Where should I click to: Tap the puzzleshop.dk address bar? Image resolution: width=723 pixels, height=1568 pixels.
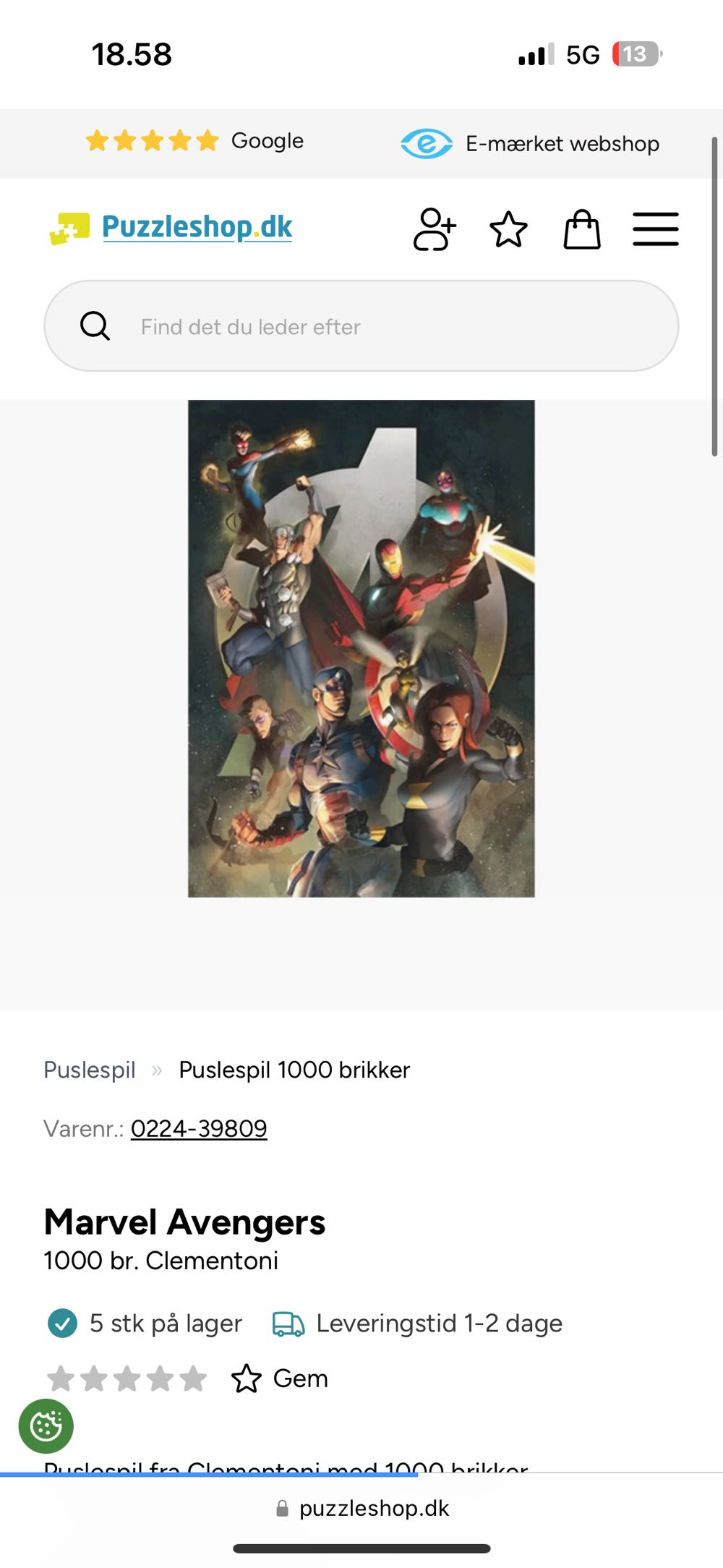point(363,1508)
